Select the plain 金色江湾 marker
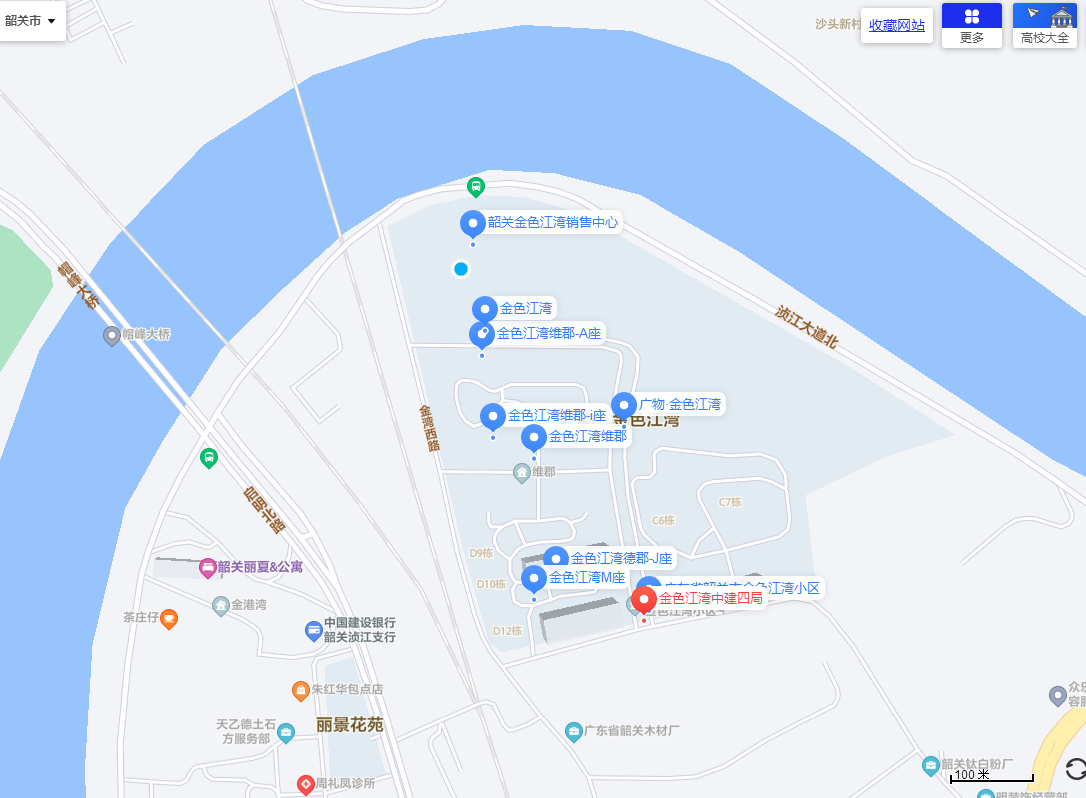Screen dimensions: 1086x798 (x=484, y=309)
